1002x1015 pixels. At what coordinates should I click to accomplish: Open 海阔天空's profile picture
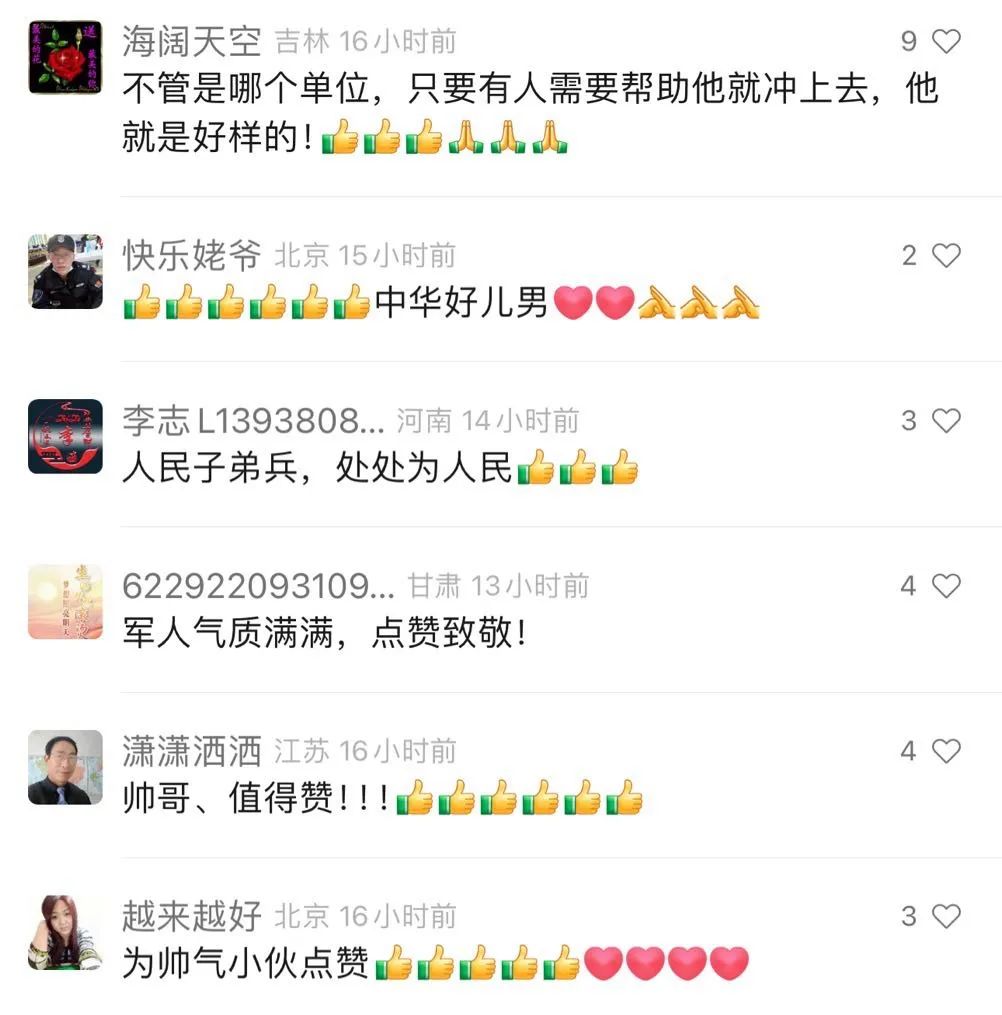[65, 58]
